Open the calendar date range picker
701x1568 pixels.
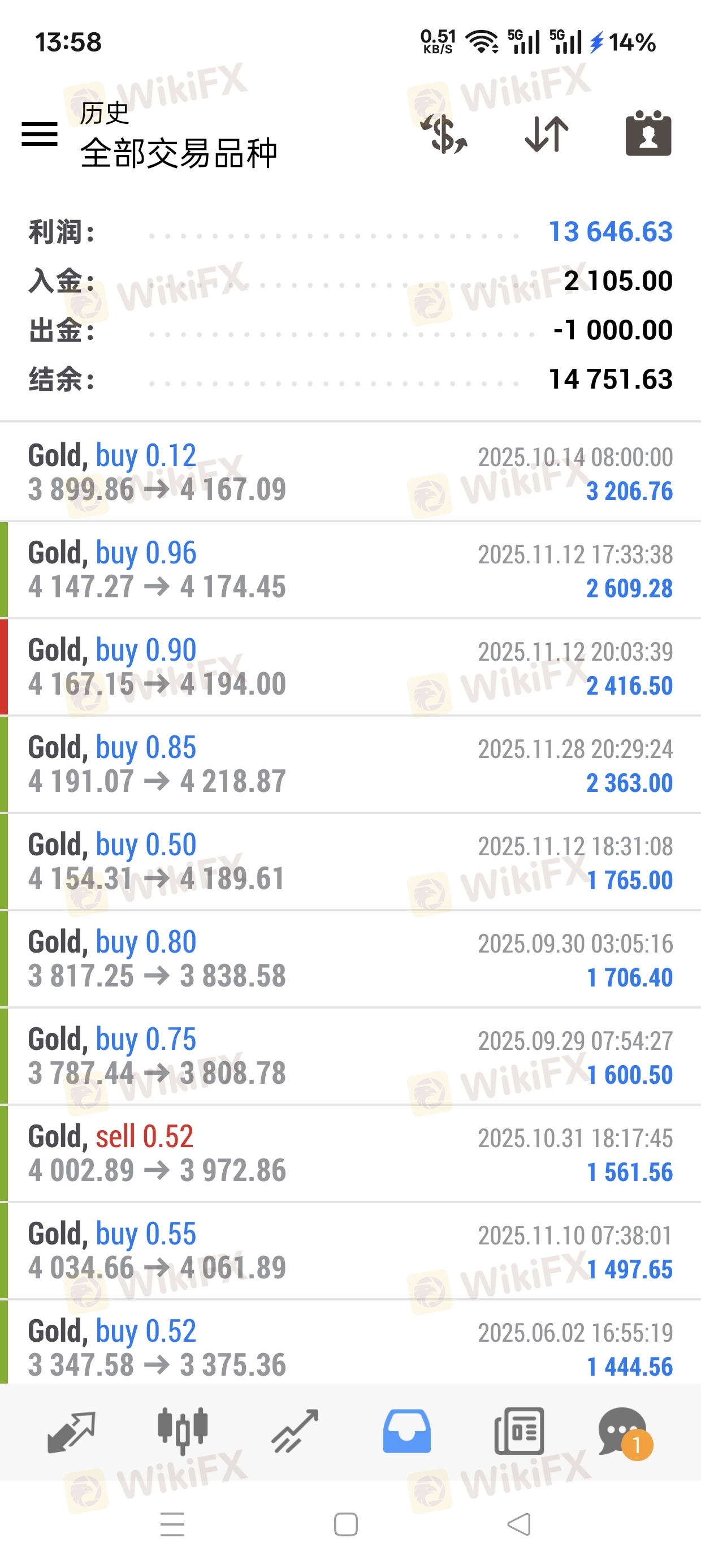click(x=648, y=134)
